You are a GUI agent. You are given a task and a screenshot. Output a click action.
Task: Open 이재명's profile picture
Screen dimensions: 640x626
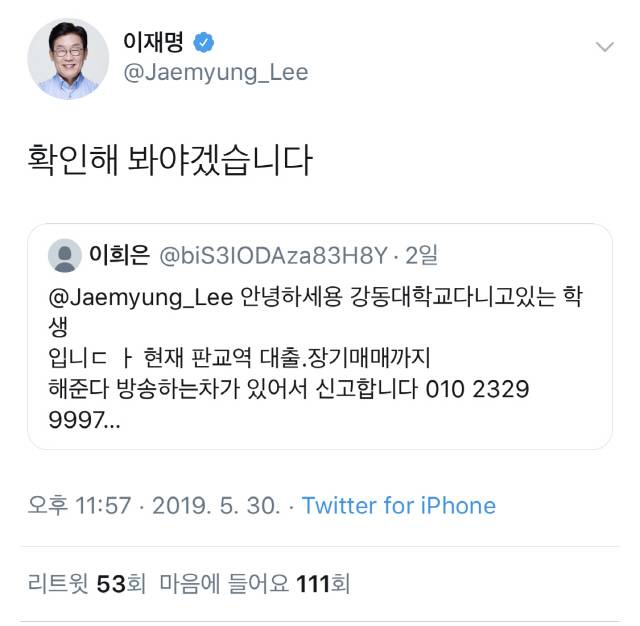pos(68,58)
